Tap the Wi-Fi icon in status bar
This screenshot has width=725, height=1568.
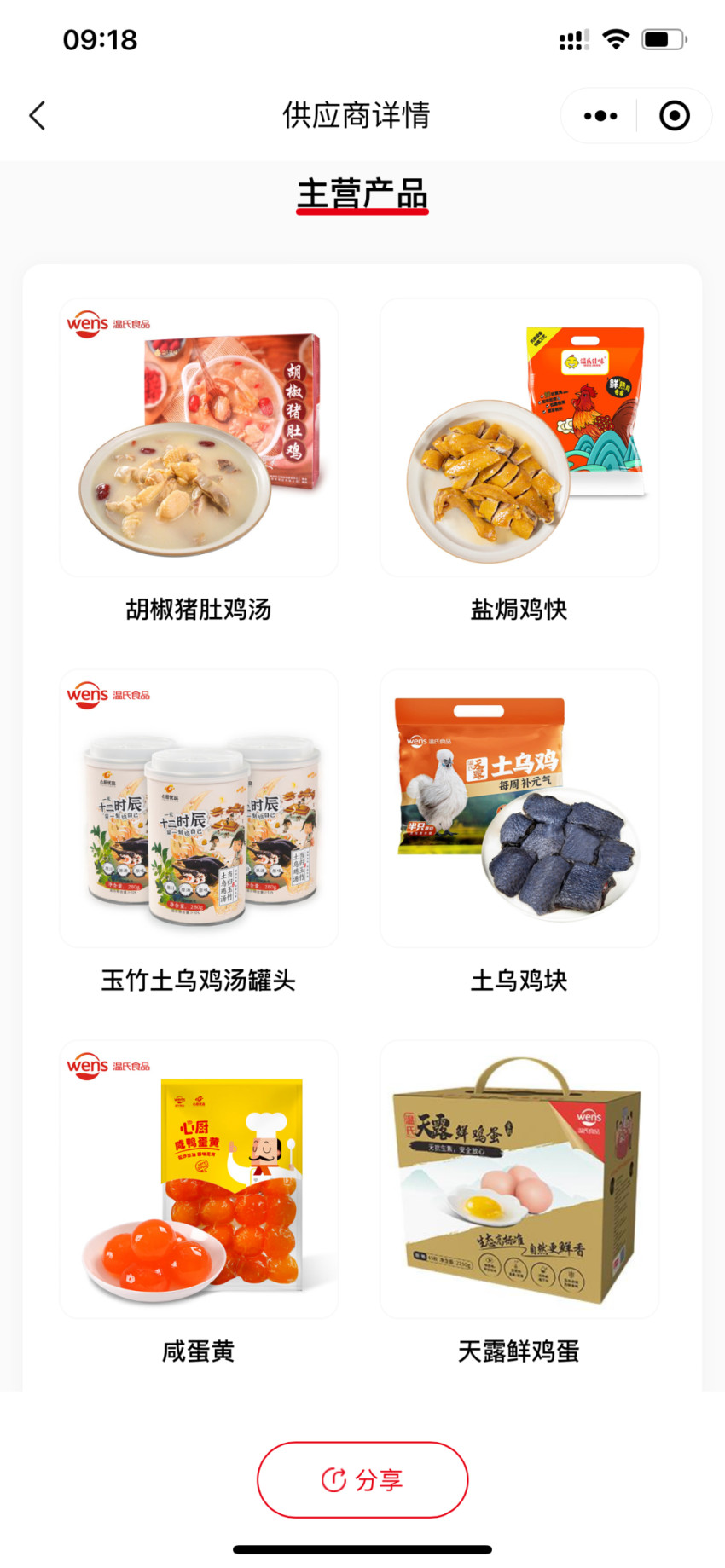coord(616,38)
